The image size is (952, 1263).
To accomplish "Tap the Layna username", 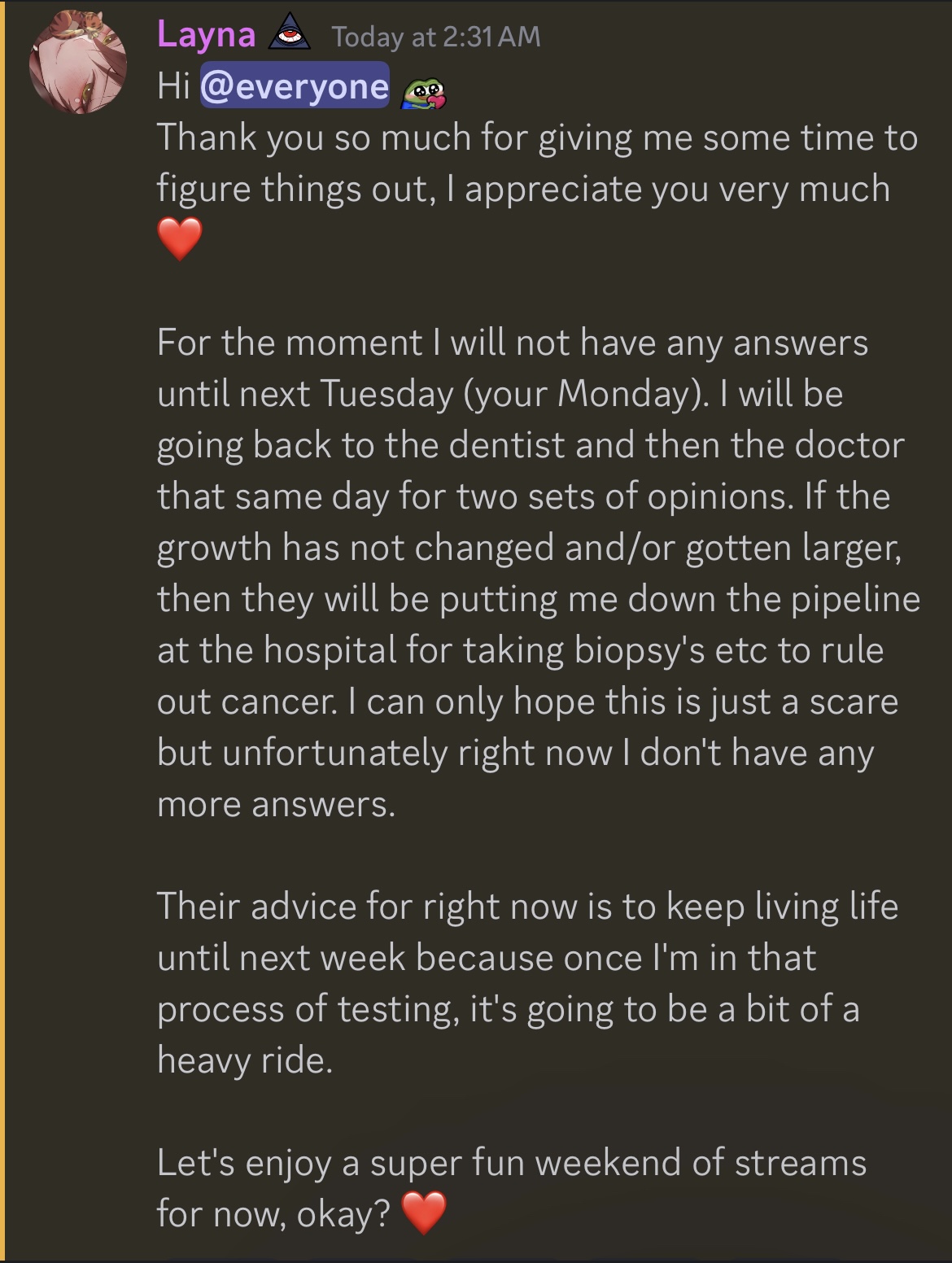I will 206,35.
